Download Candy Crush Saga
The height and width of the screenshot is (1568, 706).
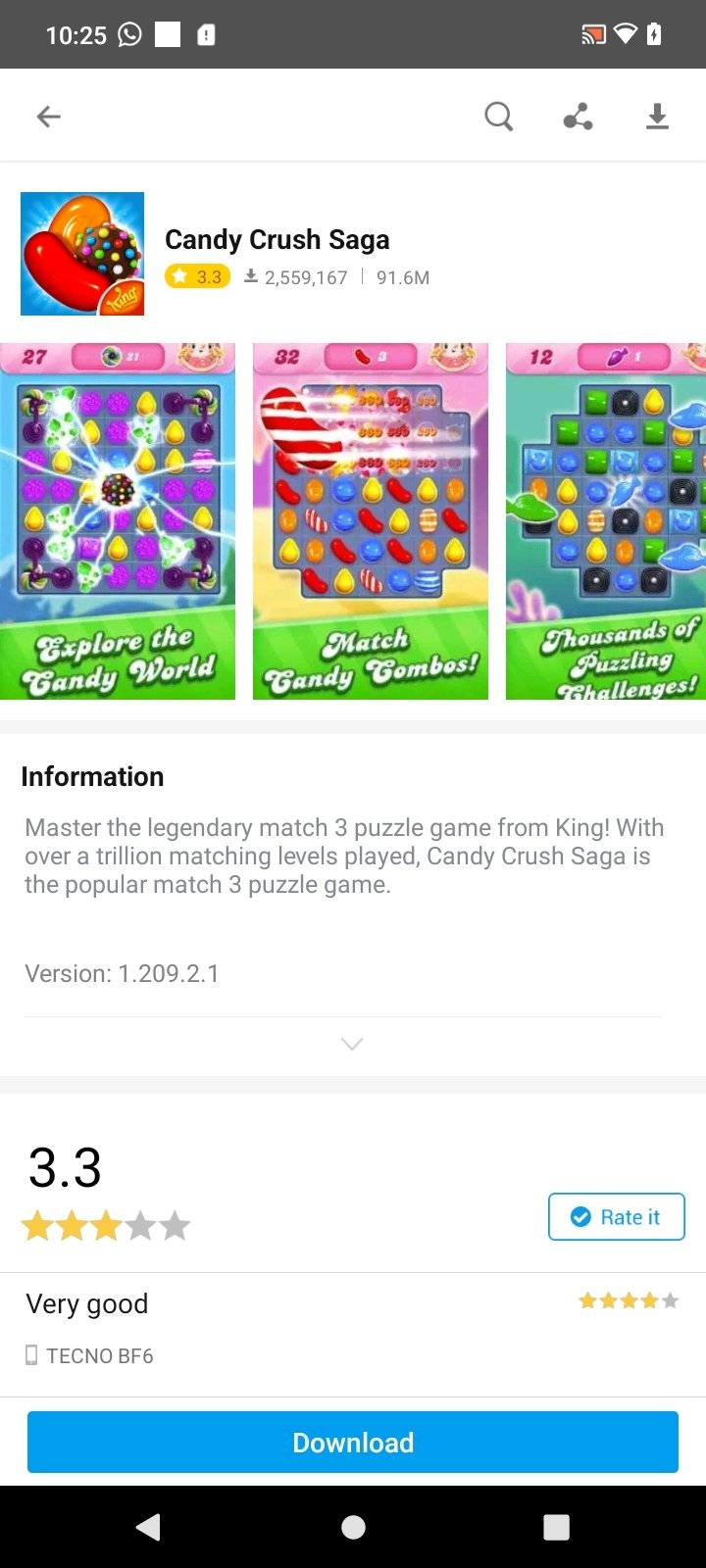tap(353, 1442)
